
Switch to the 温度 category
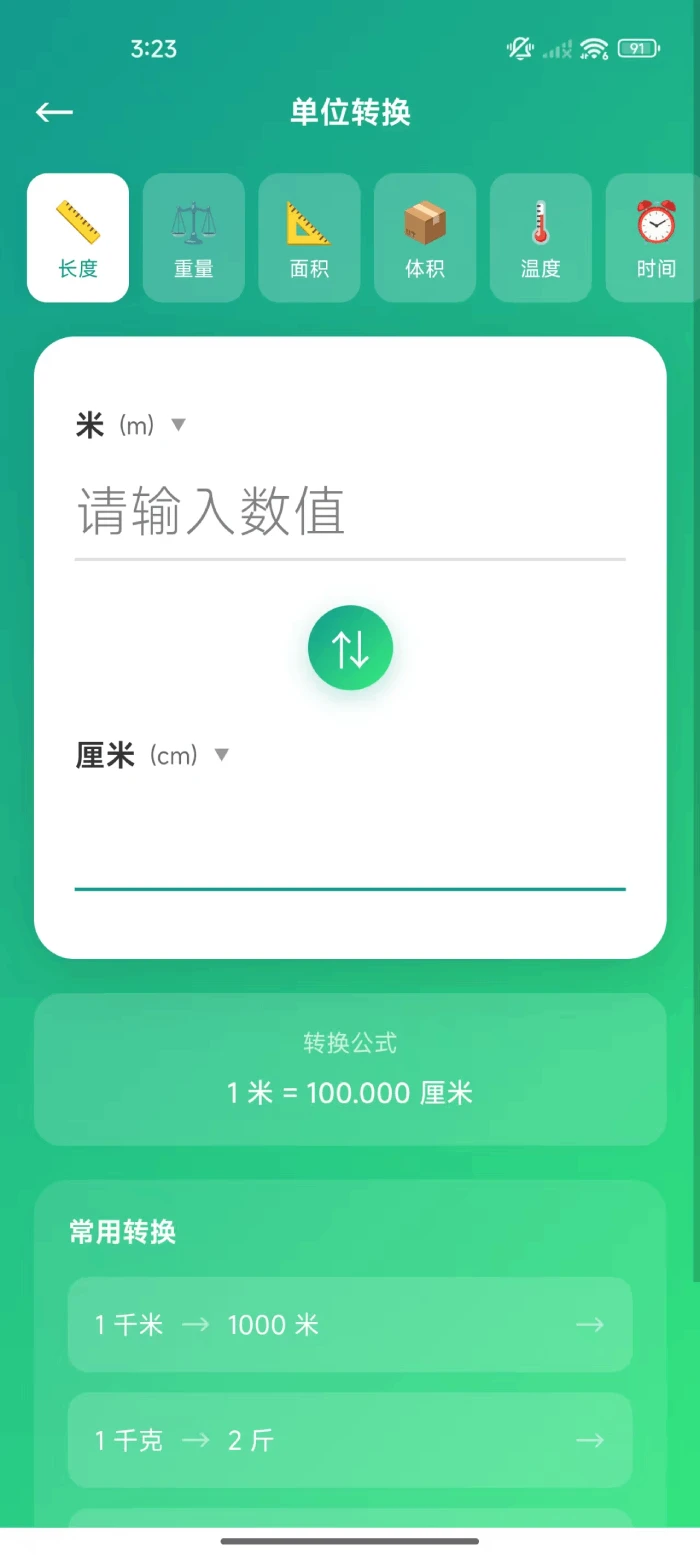click(x=541, y=238)
